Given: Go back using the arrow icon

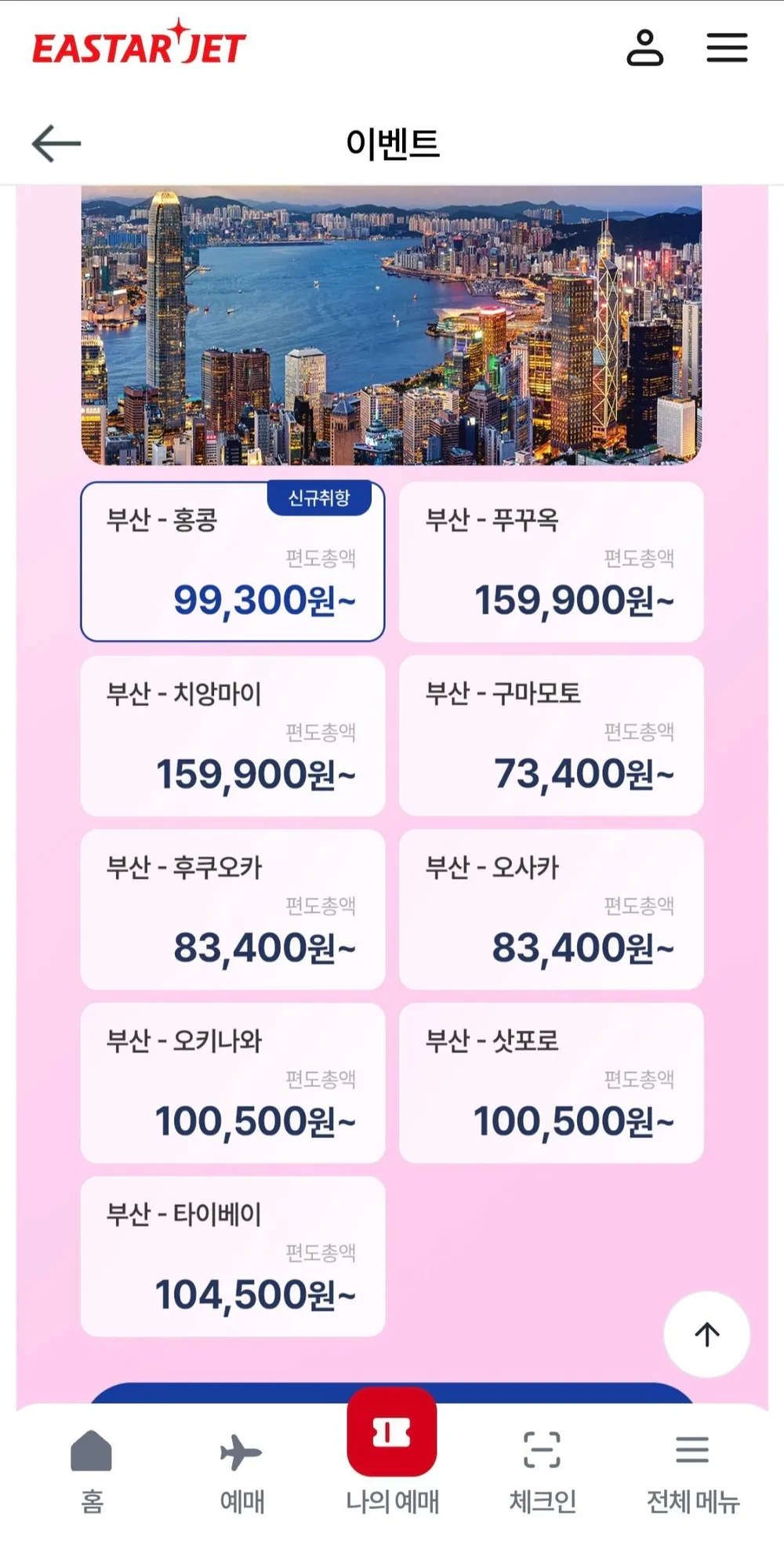Looking at the screenshot, I should [56, 144].
